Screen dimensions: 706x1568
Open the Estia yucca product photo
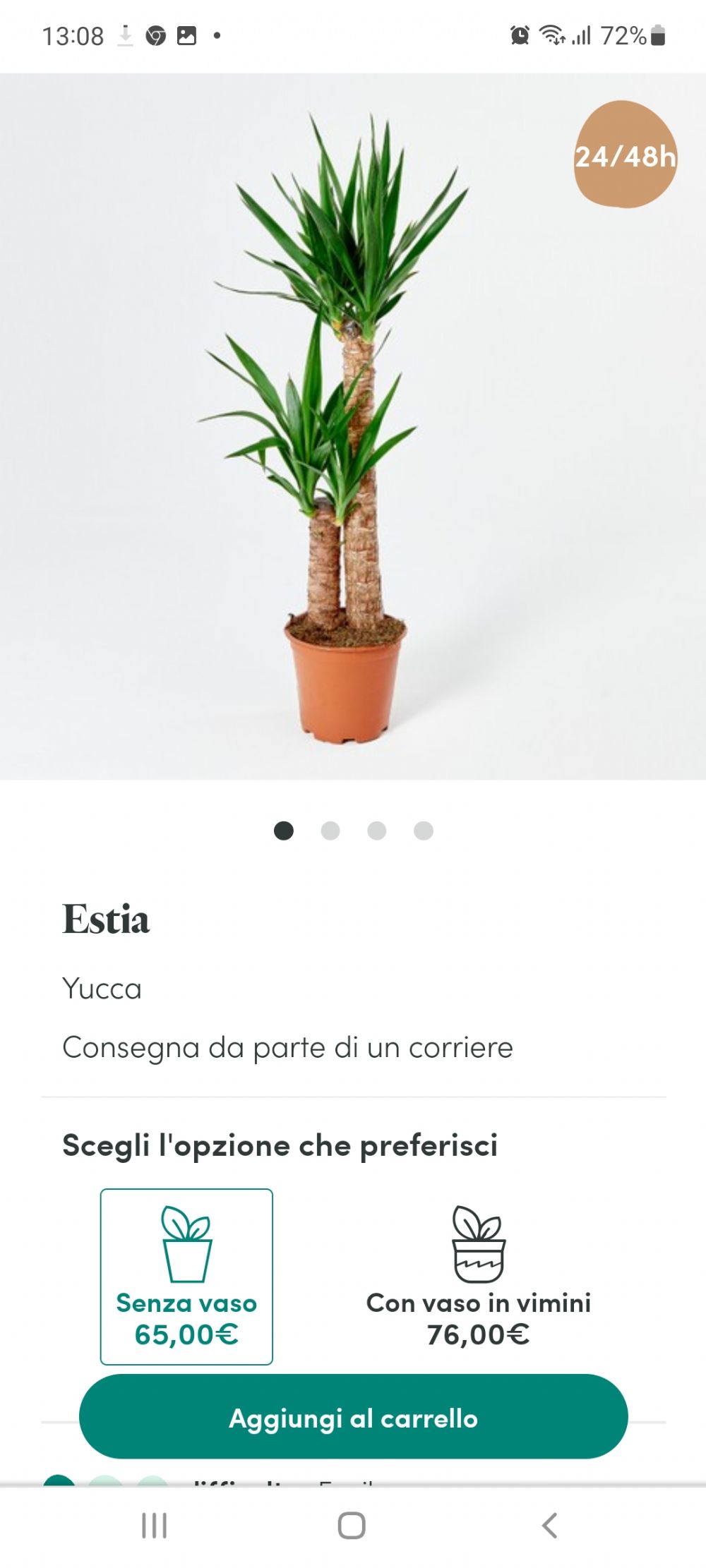353,426
